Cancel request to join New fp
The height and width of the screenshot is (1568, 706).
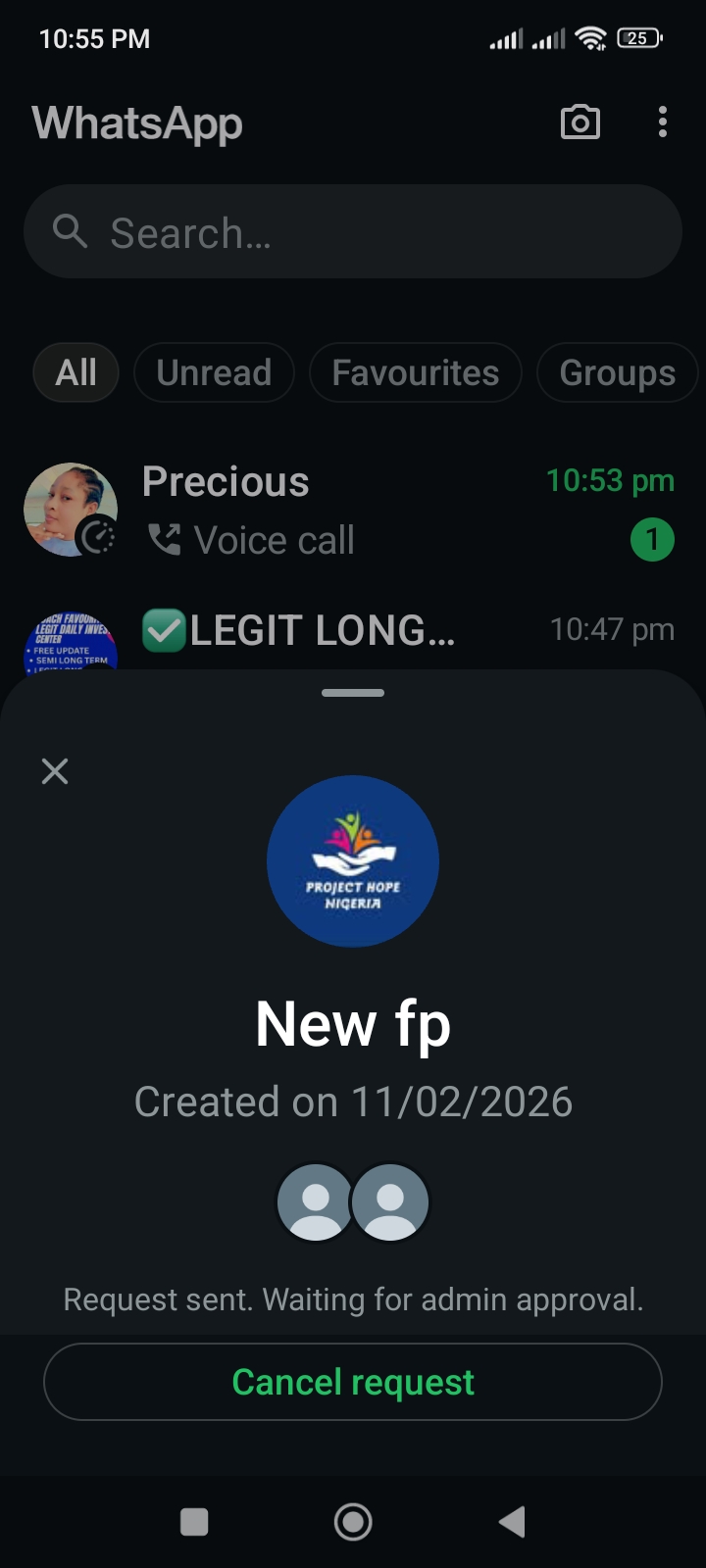(x=353, y=1382)
